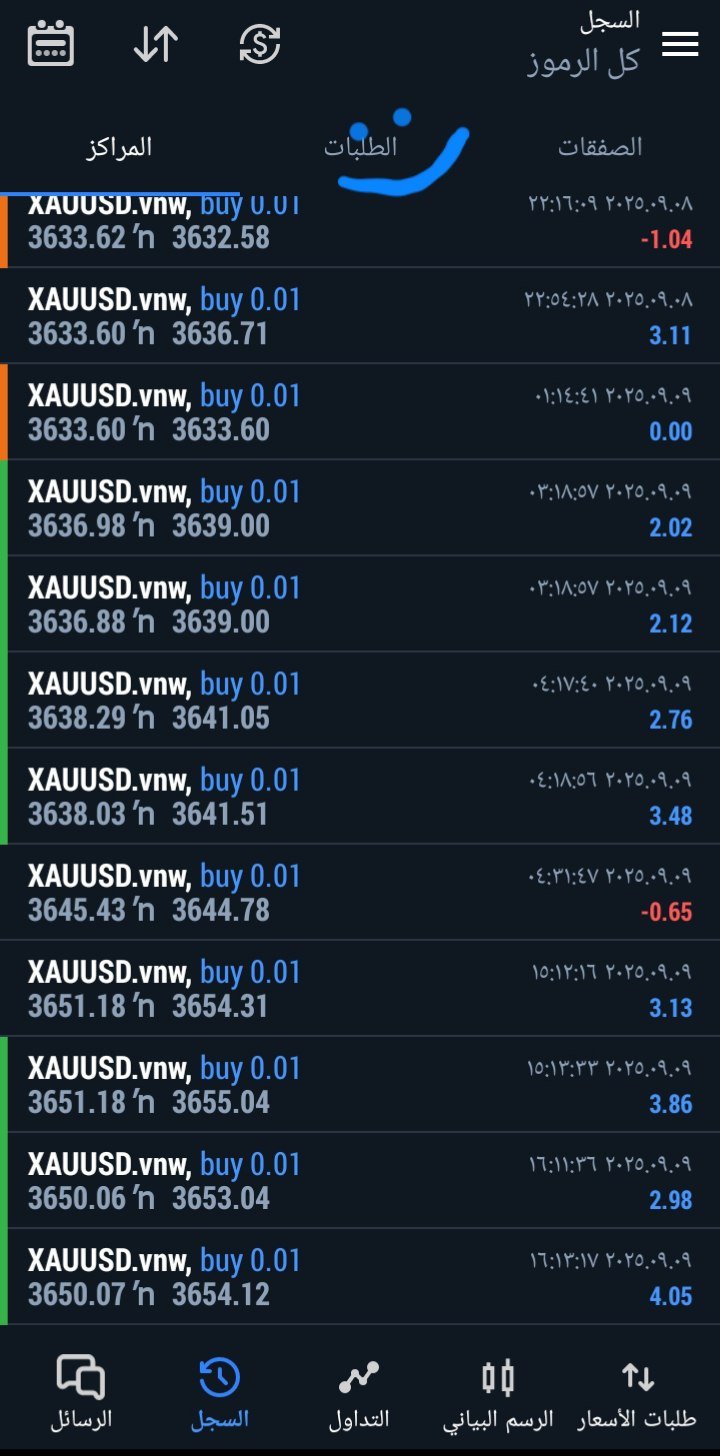Show details of the 4.05 profit position

tap(360, 1276)
